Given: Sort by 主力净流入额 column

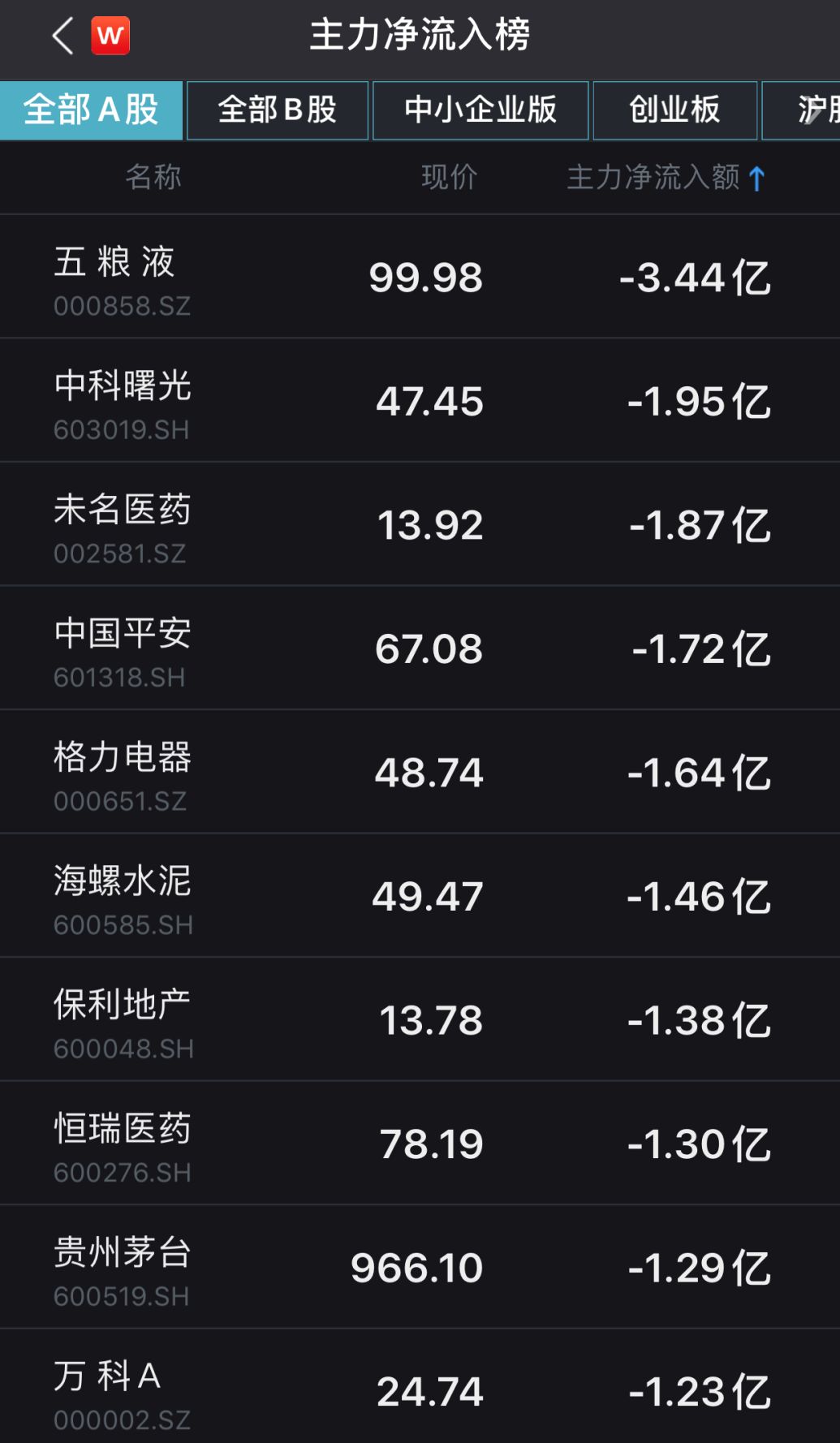Looking at the screenshot, I should point(665,177).
